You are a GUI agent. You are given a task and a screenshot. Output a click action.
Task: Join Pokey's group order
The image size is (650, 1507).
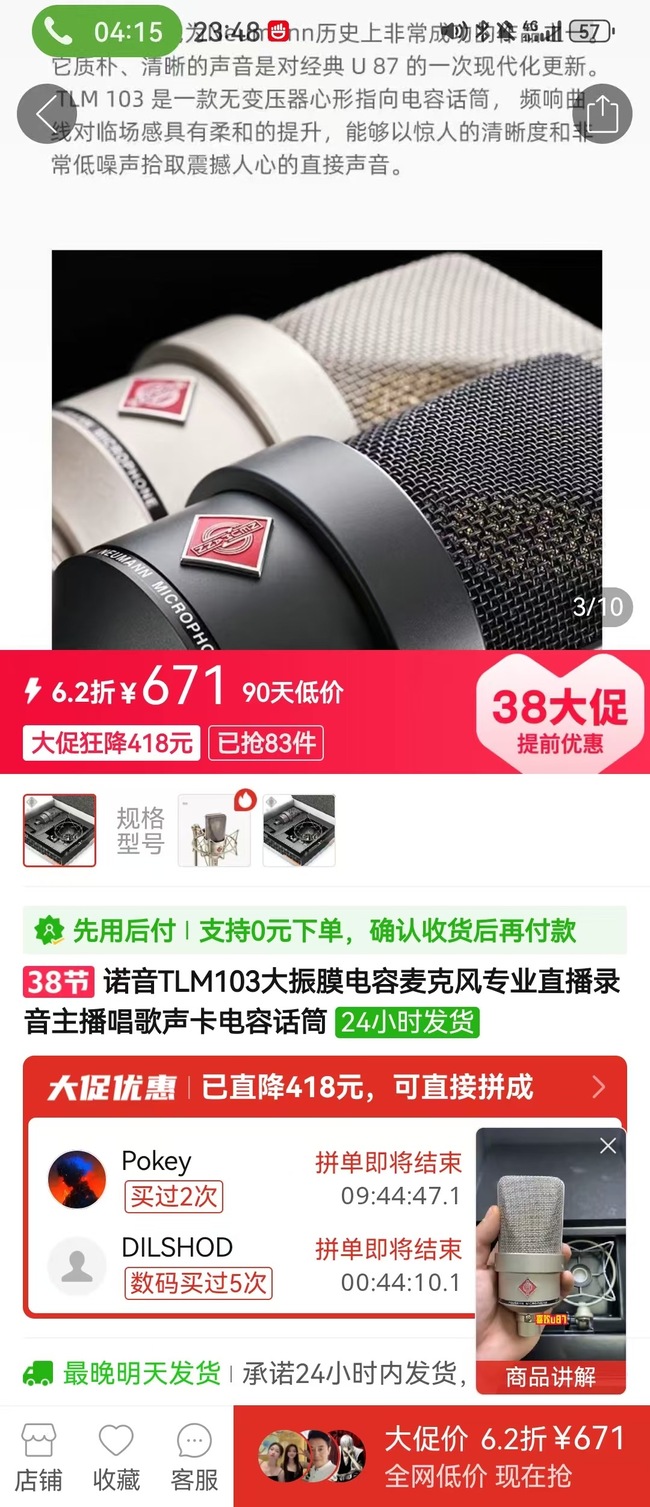pyautogui.click(x=388, y=1179)
